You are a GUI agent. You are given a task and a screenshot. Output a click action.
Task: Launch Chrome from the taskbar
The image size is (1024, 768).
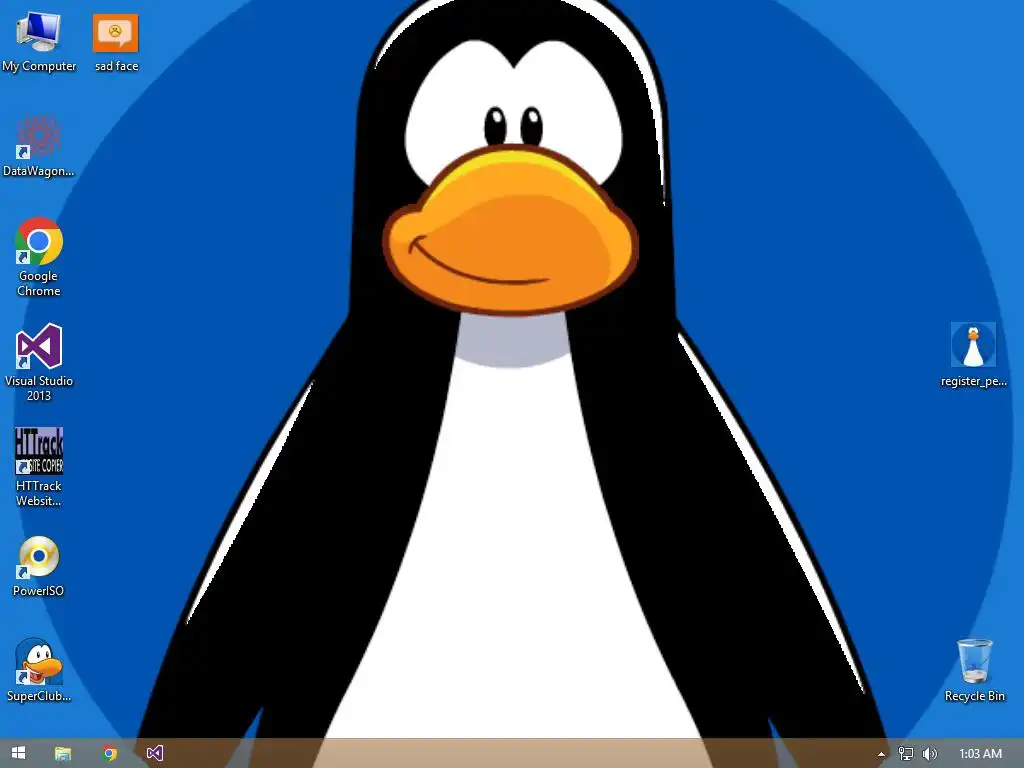110,753
